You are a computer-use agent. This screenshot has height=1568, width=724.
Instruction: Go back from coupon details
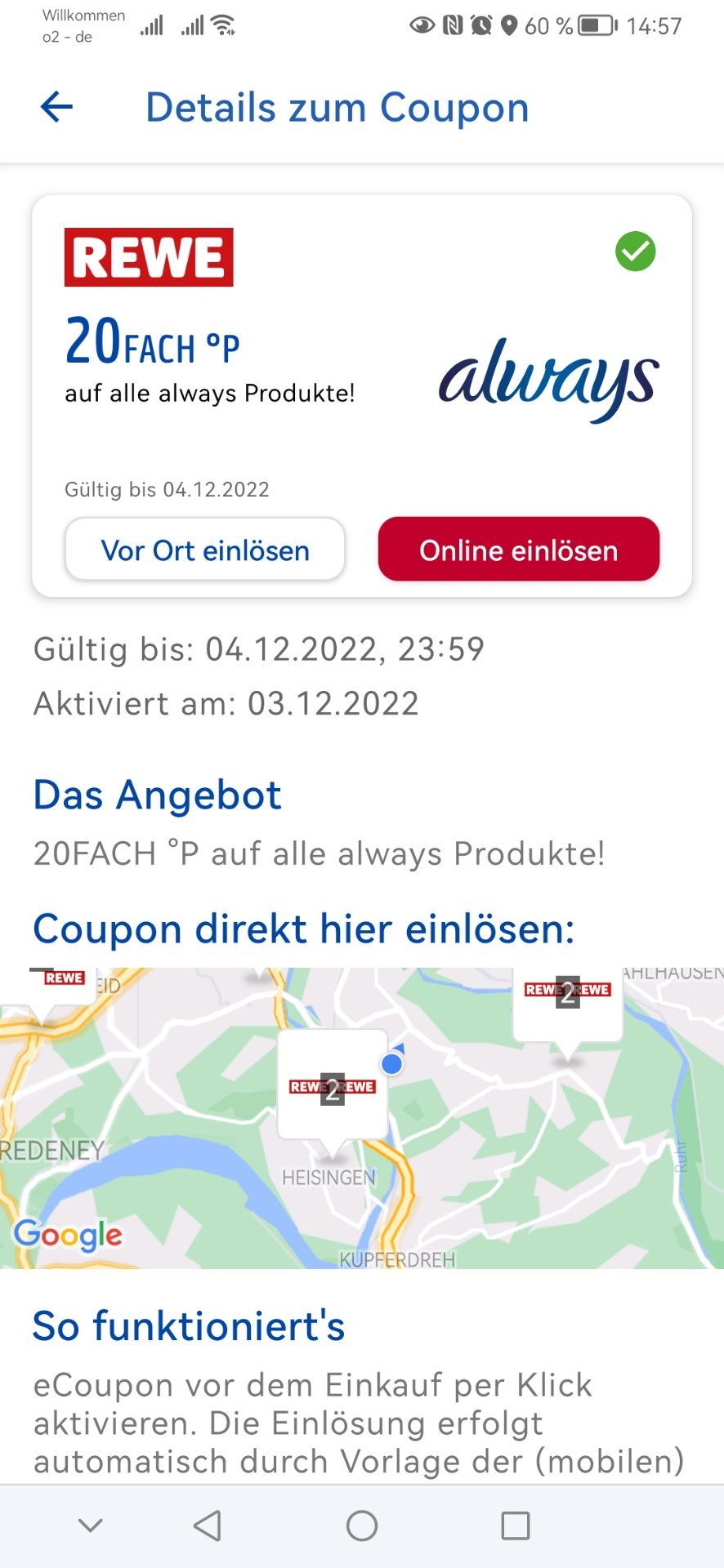[x=56, y=107]
